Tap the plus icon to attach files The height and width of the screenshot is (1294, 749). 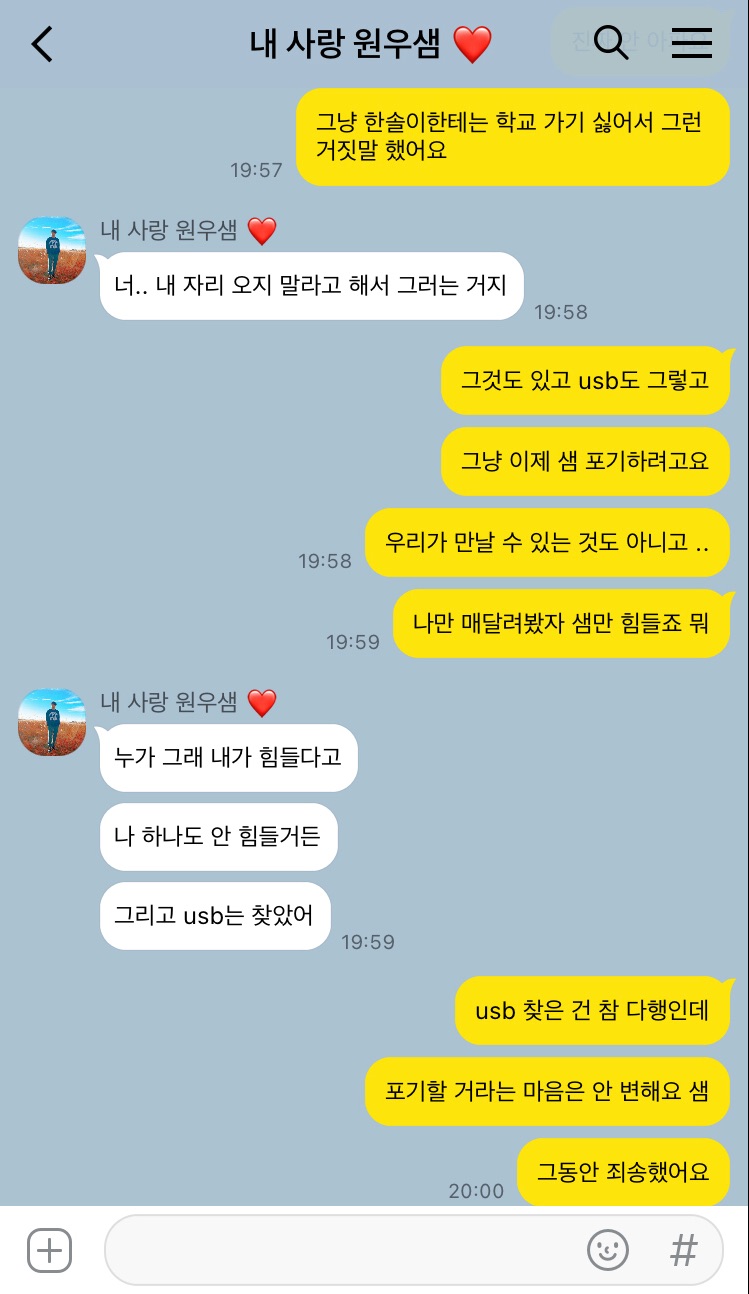(48, 1249)
